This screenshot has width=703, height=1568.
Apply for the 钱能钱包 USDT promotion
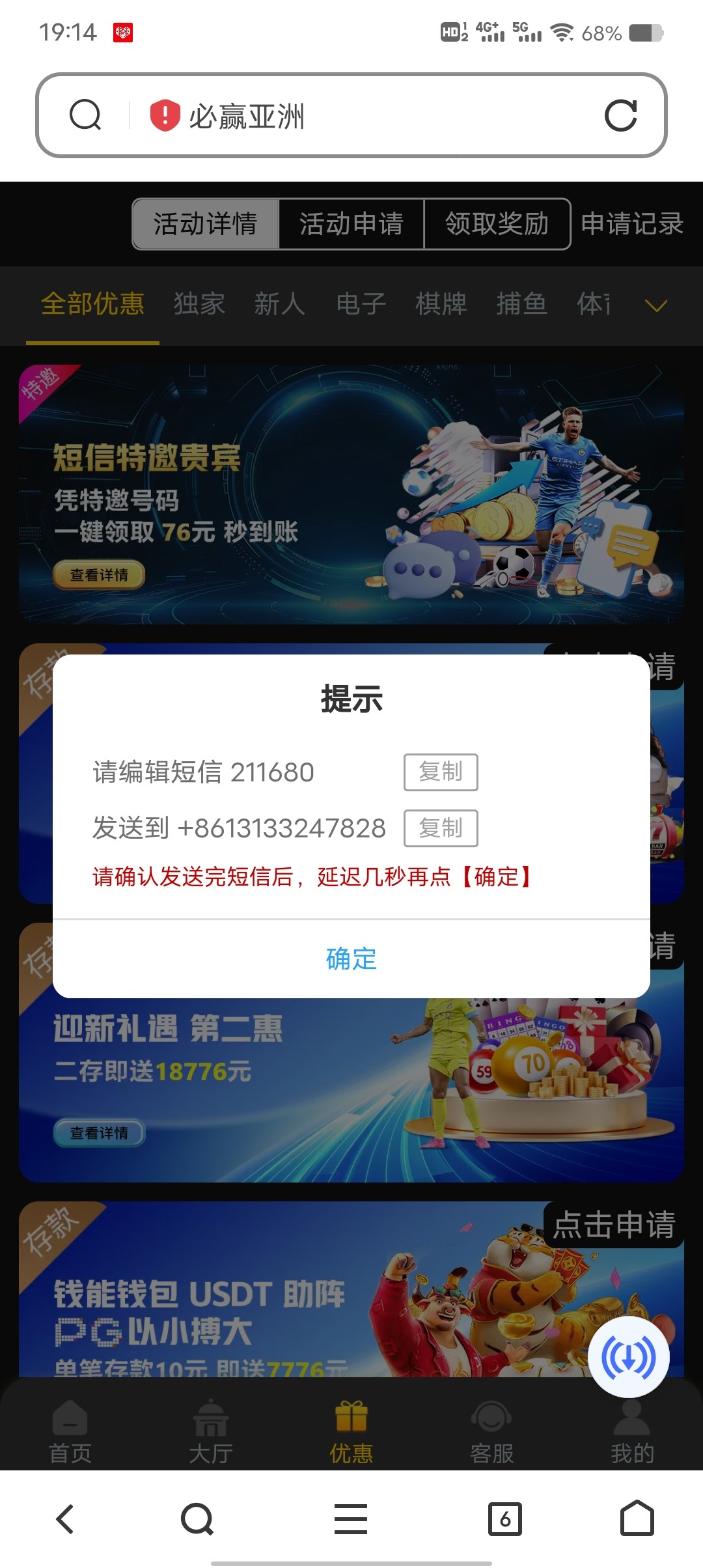point(614,1225)
